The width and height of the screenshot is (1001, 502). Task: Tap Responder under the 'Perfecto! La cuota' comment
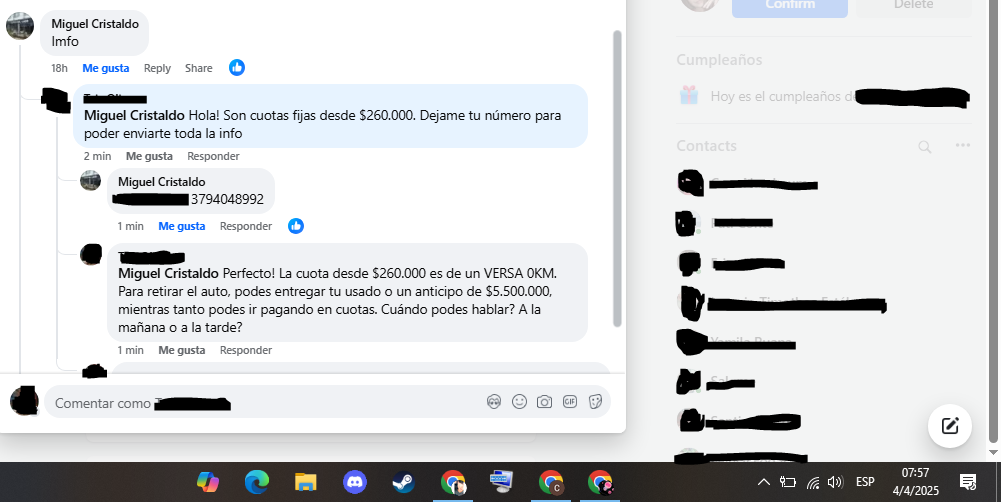(245, 350)
